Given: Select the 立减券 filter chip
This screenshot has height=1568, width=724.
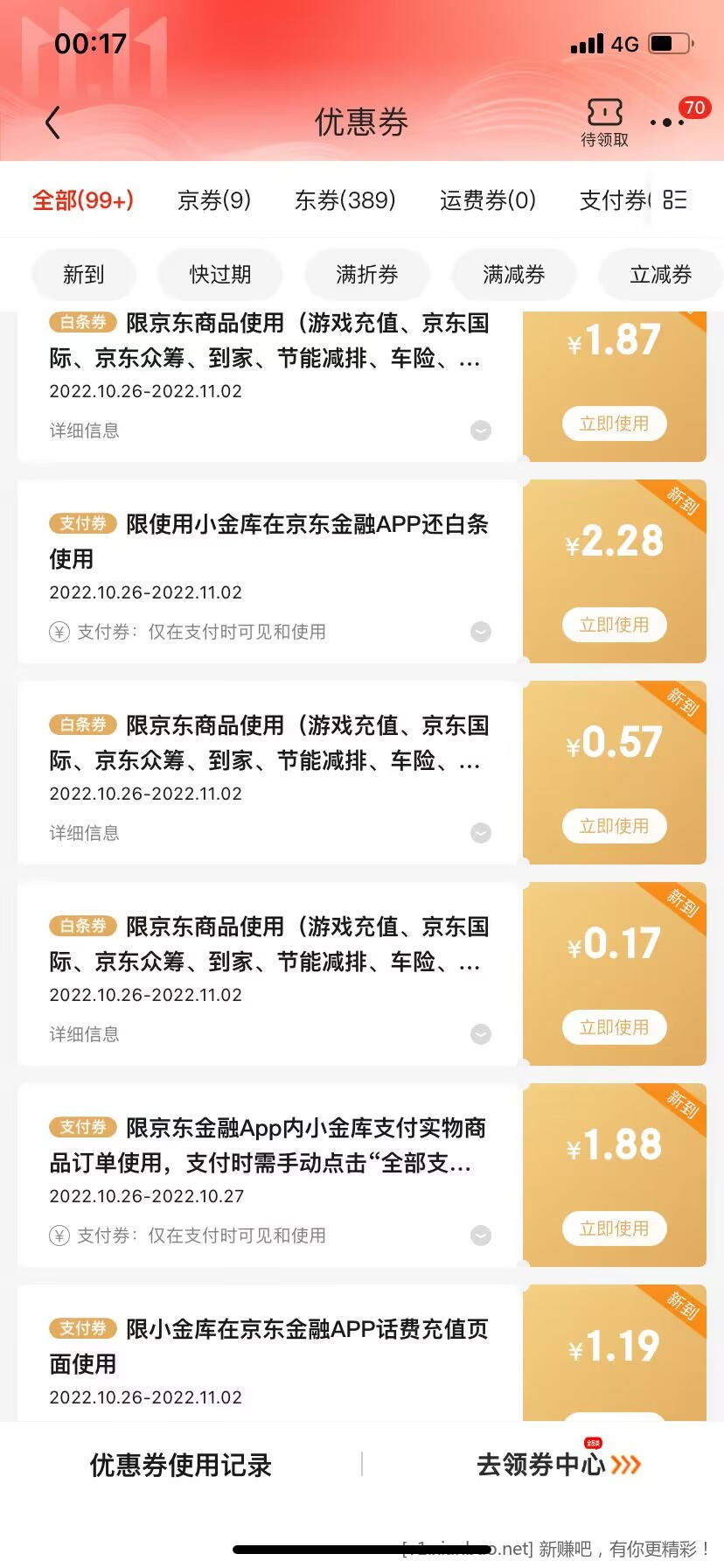Looking at the screenshot, I should pyautogui.click(x=660, y=275).
